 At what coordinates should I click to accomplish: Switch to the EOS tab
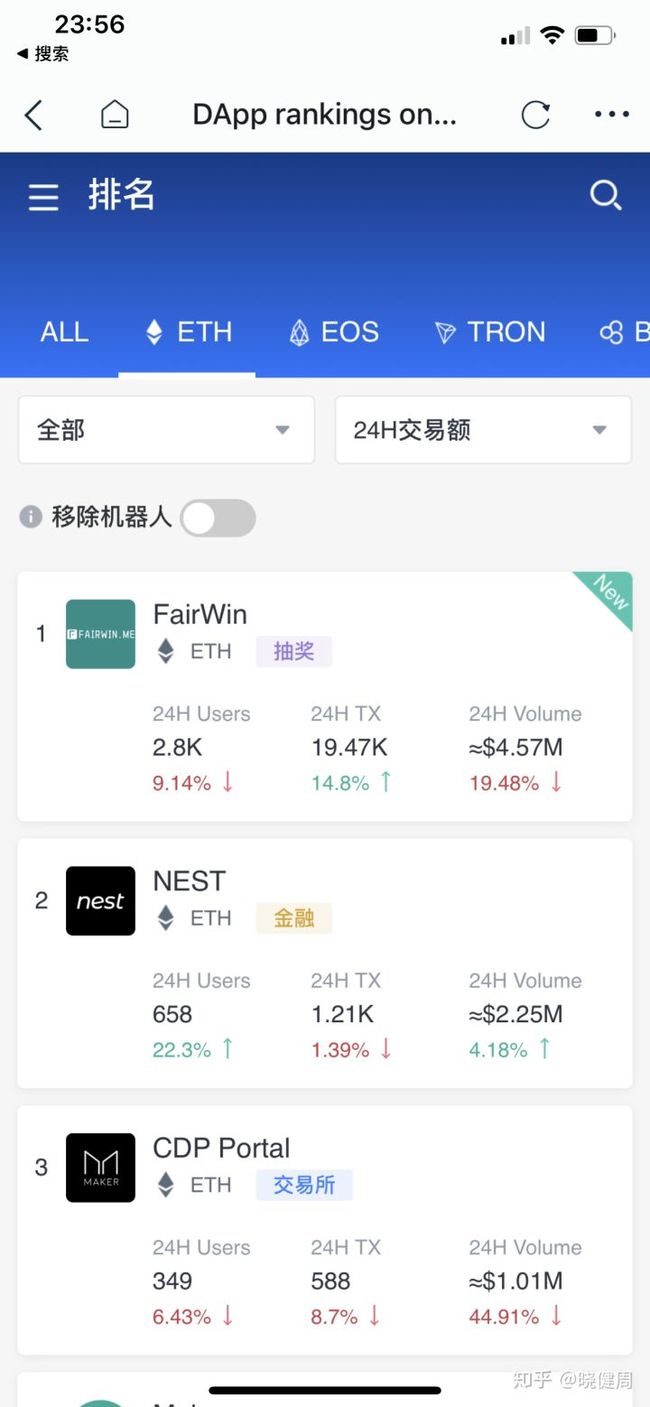[x=334, y=332]
